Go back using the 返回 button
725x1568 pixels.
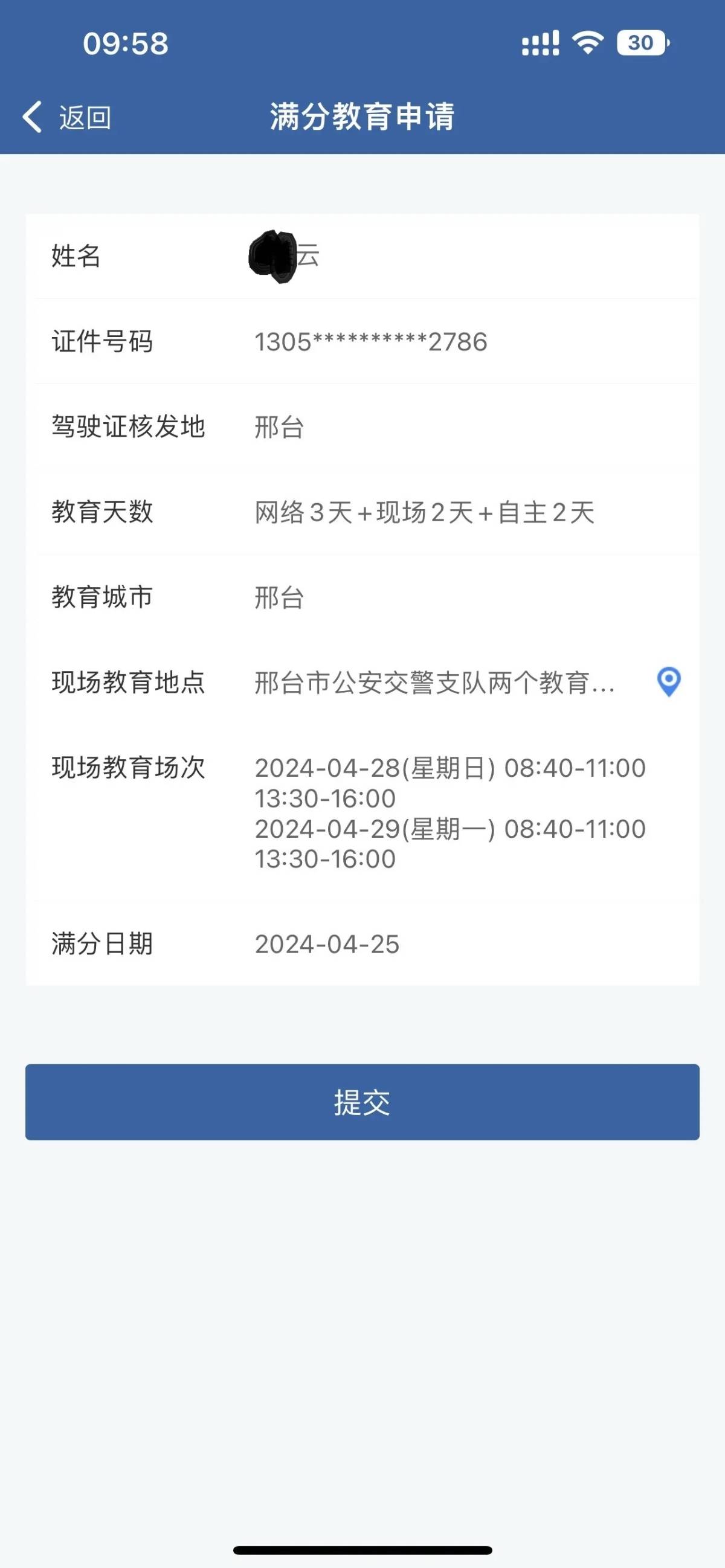(67, 117)
